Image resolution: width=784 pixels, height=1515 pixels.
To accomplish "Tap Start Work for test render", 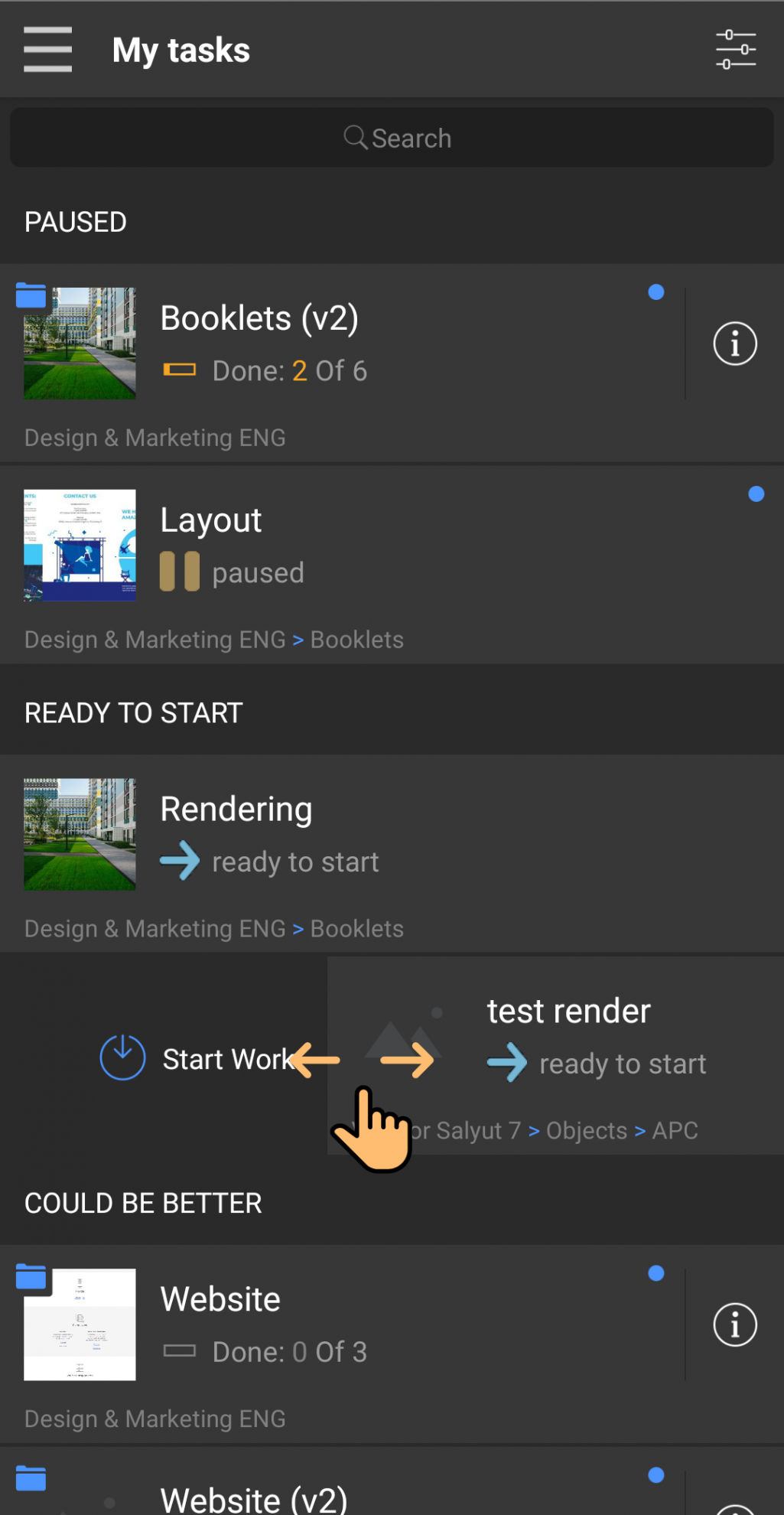I will click(x=197, y=1058).
